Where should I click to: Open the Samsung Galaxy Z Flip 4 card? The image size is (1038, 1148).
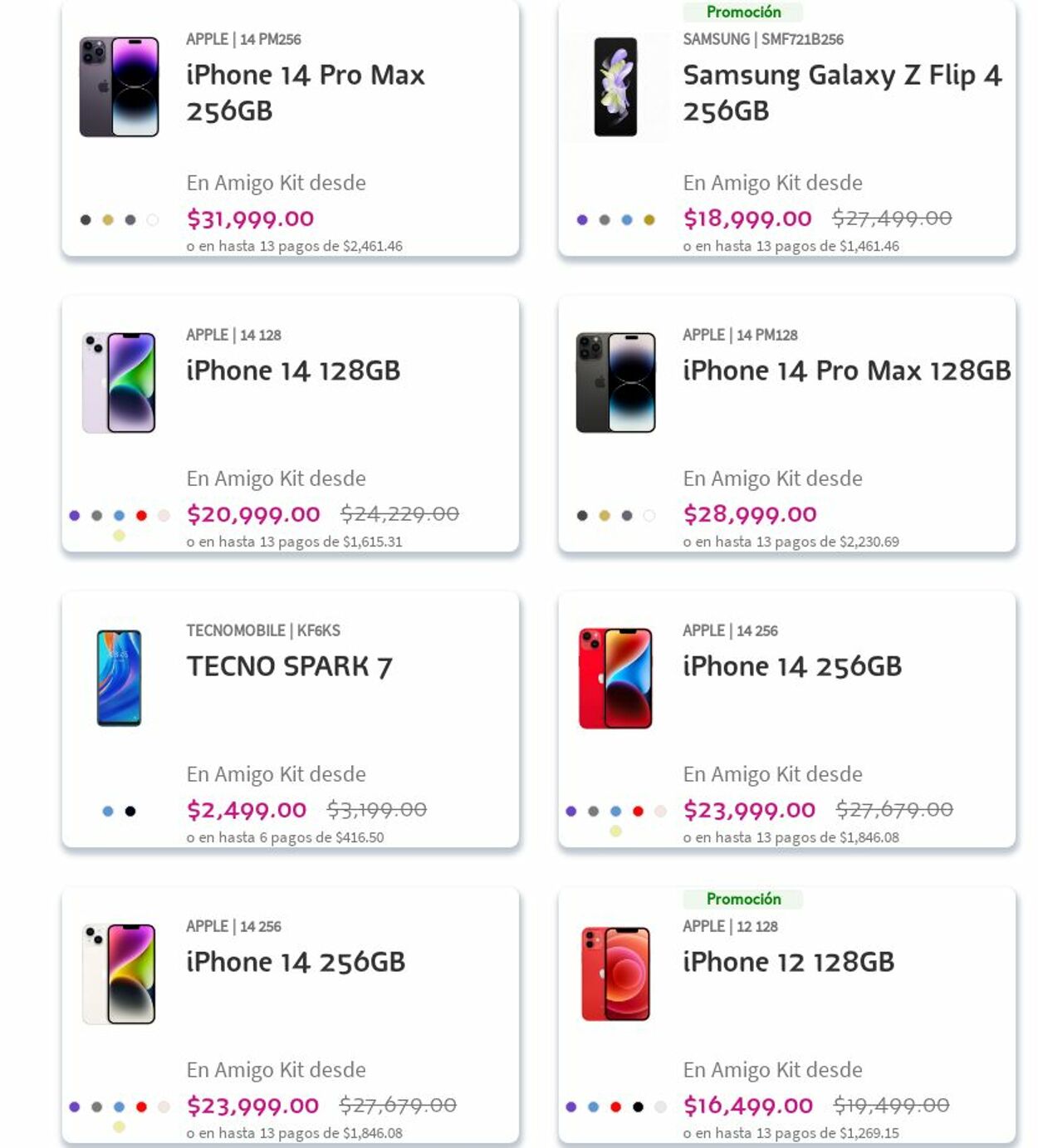(x=841, y=92)
